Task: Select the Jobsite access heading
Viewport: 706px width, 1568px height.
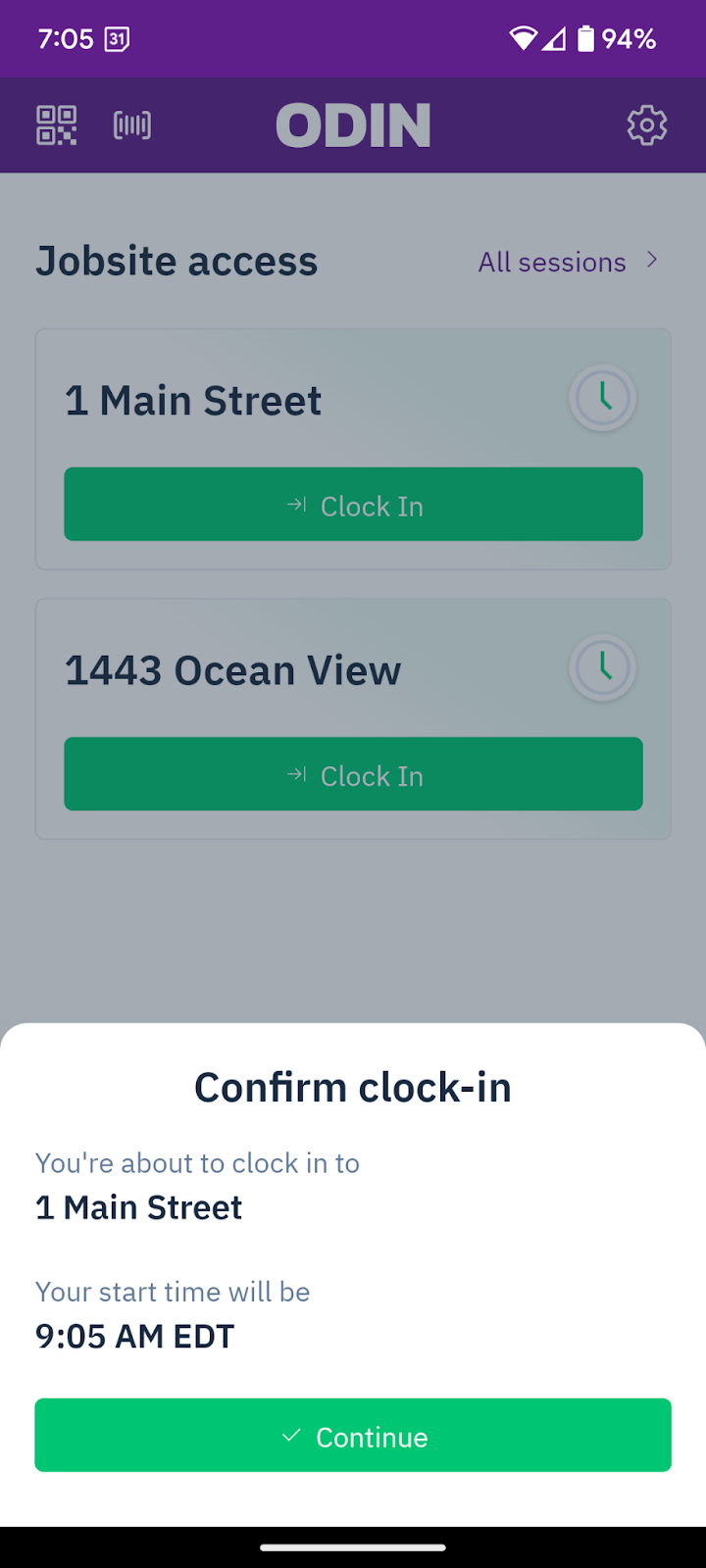Action: coord(176,261)
